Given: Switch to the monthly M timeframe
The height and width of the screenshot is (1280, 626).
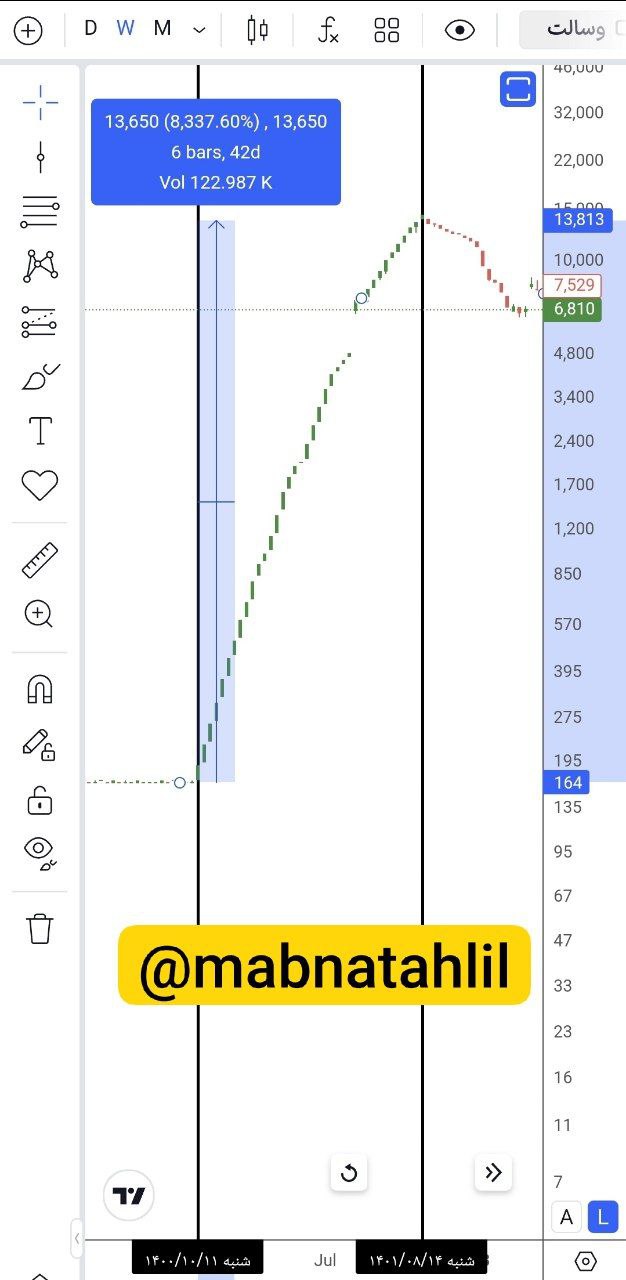Looking at the screenshot, I should click(162, 28).
